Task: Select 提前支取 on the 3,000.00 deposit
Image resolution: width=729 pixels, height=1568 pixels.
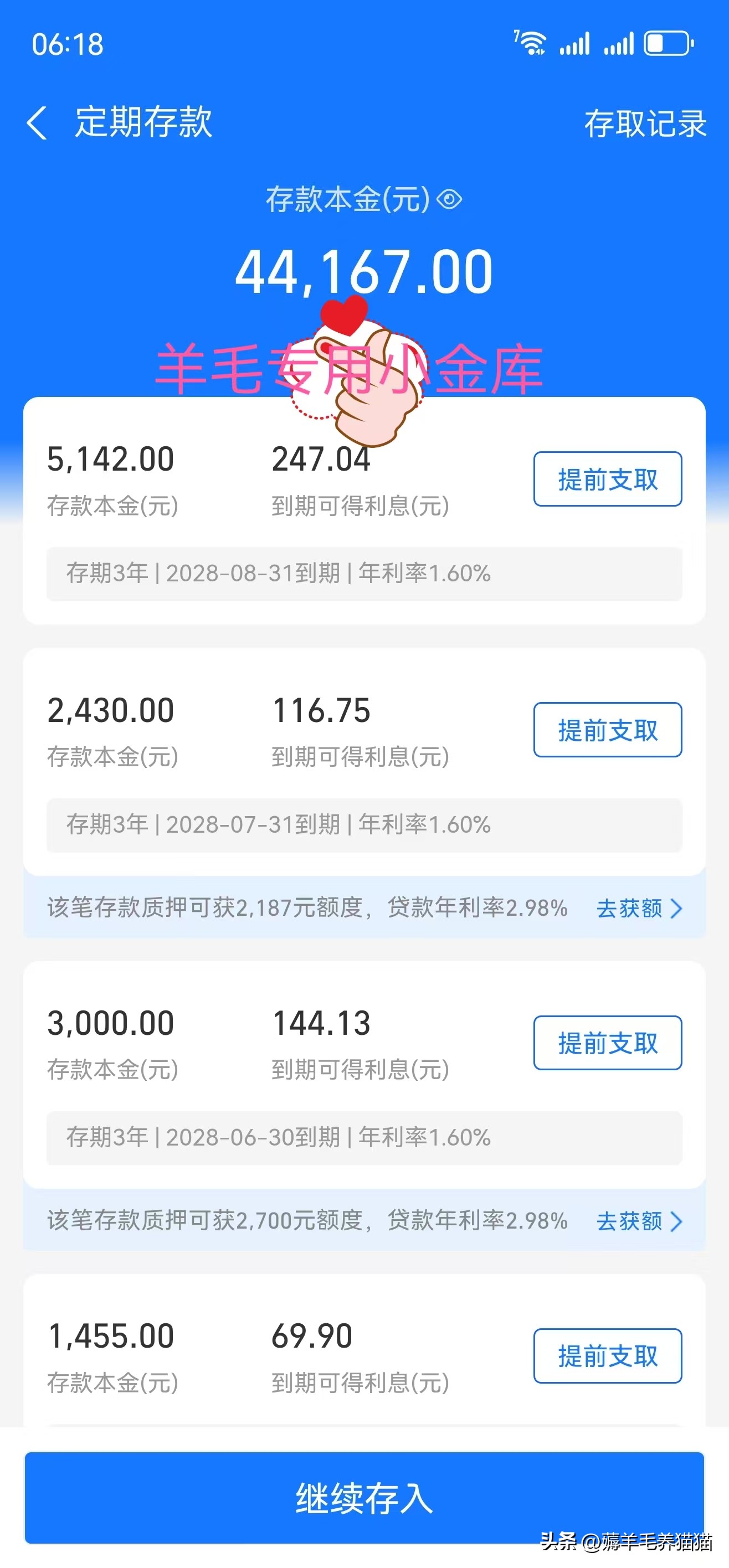Action: coord(607,1043)
